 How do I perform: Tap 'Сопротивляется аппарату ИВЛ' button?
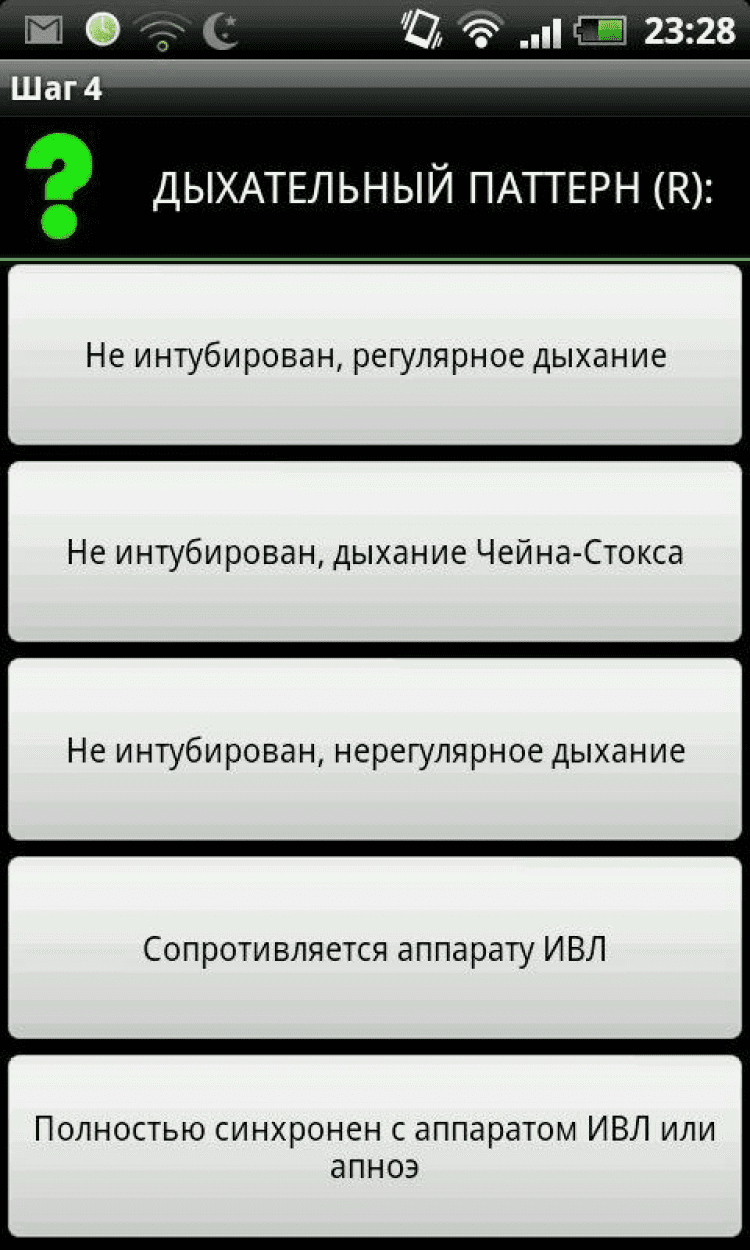tap(375, 948)
